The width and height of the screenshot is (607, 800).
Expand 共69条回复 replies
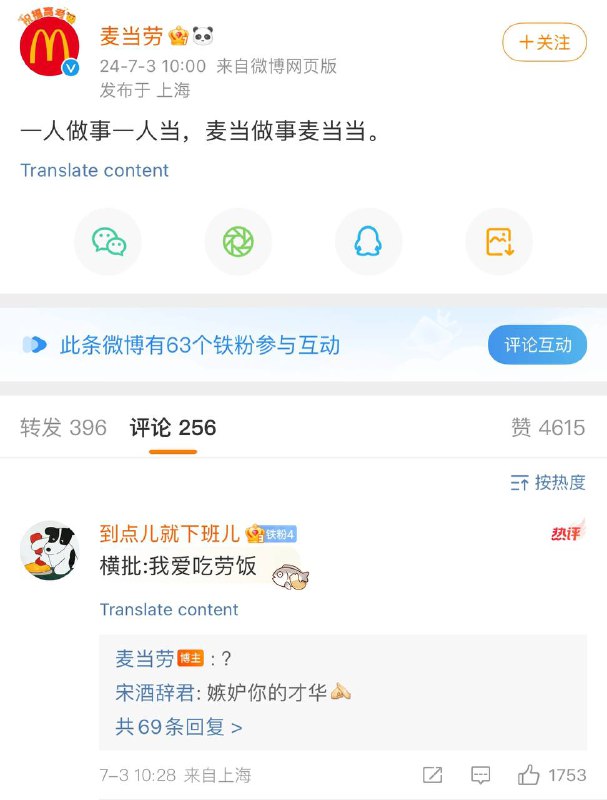tap(179, 727)
